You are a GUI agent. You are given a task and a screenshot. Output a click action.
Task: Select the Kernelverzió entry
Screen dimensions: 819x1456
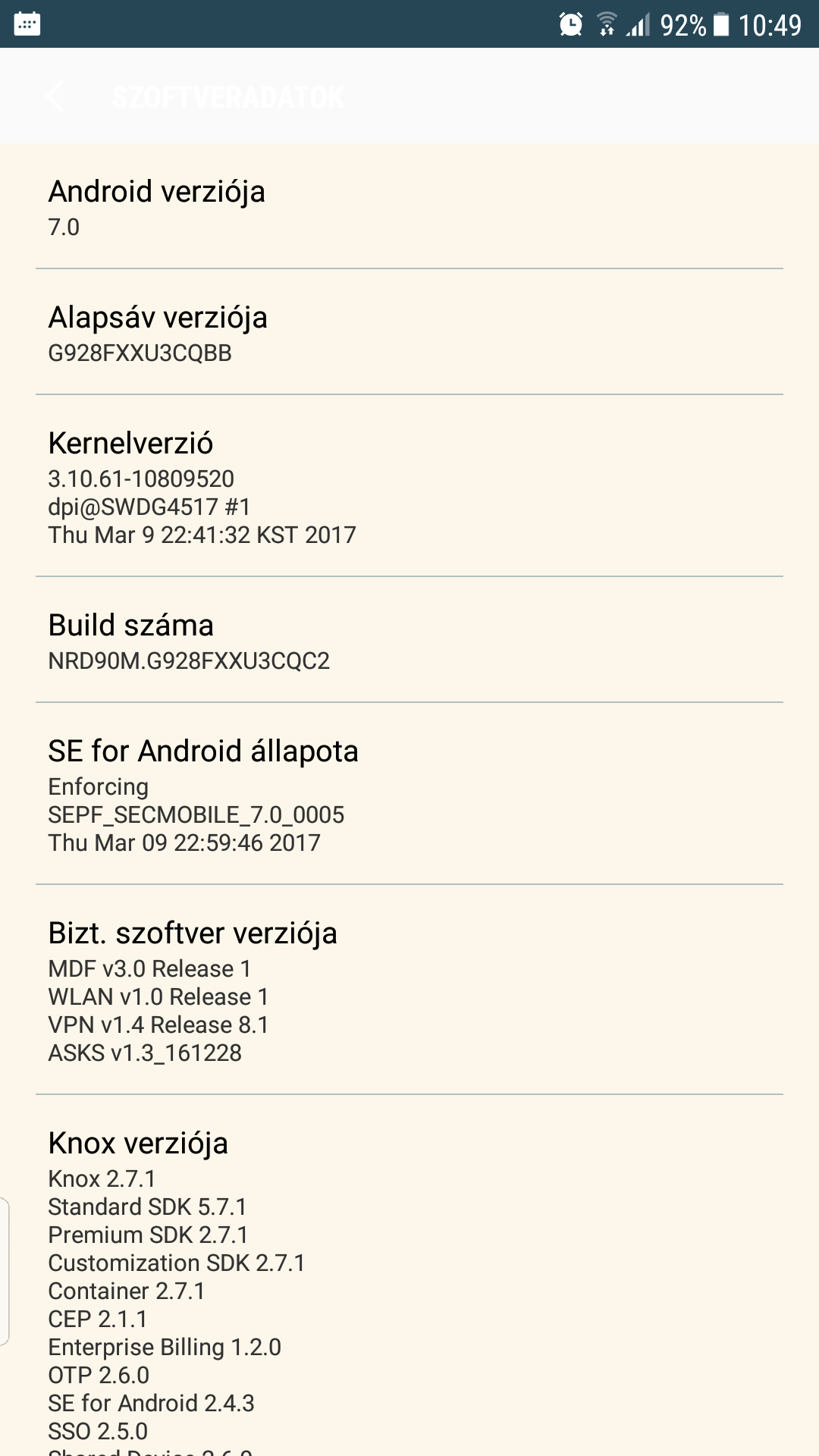click(x=409, y=485)
